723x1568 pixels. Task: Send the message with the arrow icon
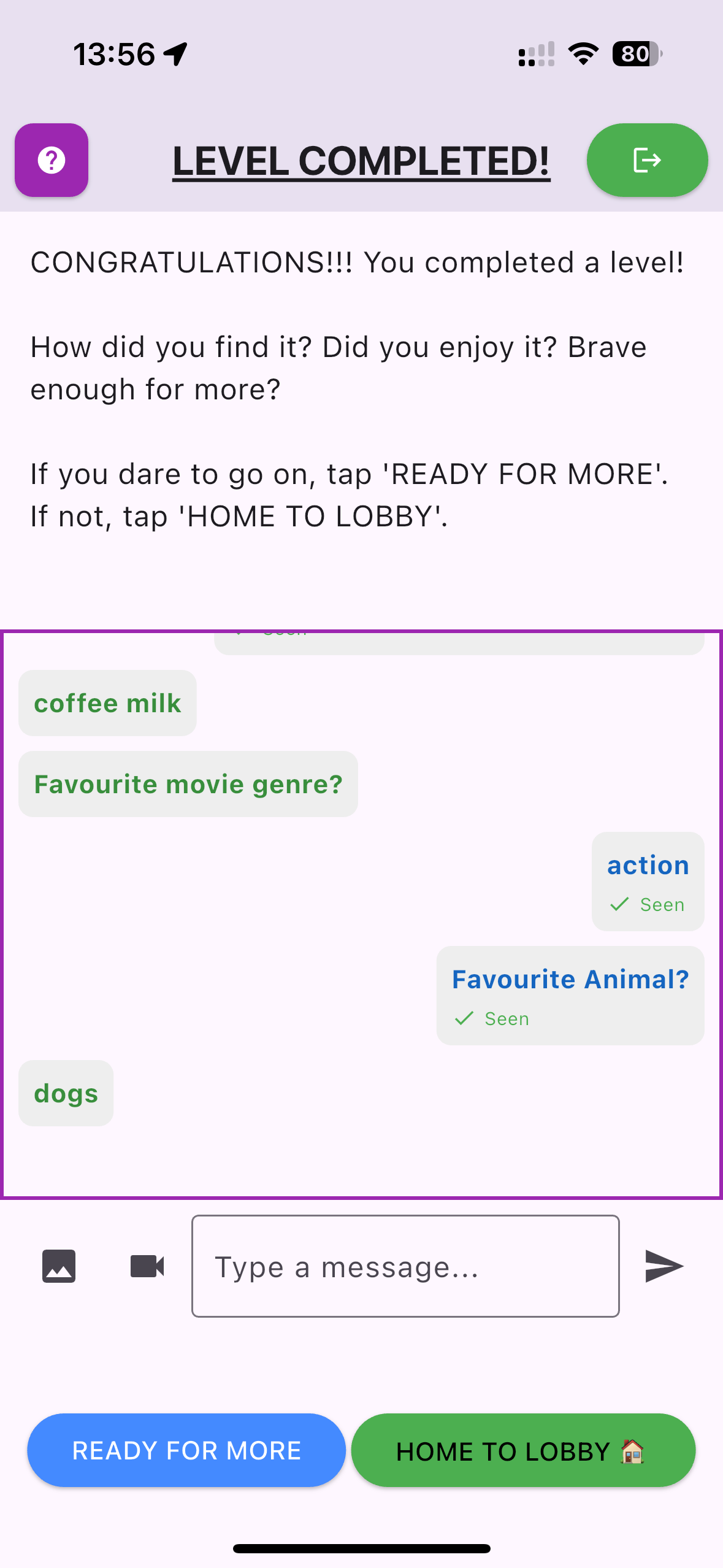[x=664, y=1266]
